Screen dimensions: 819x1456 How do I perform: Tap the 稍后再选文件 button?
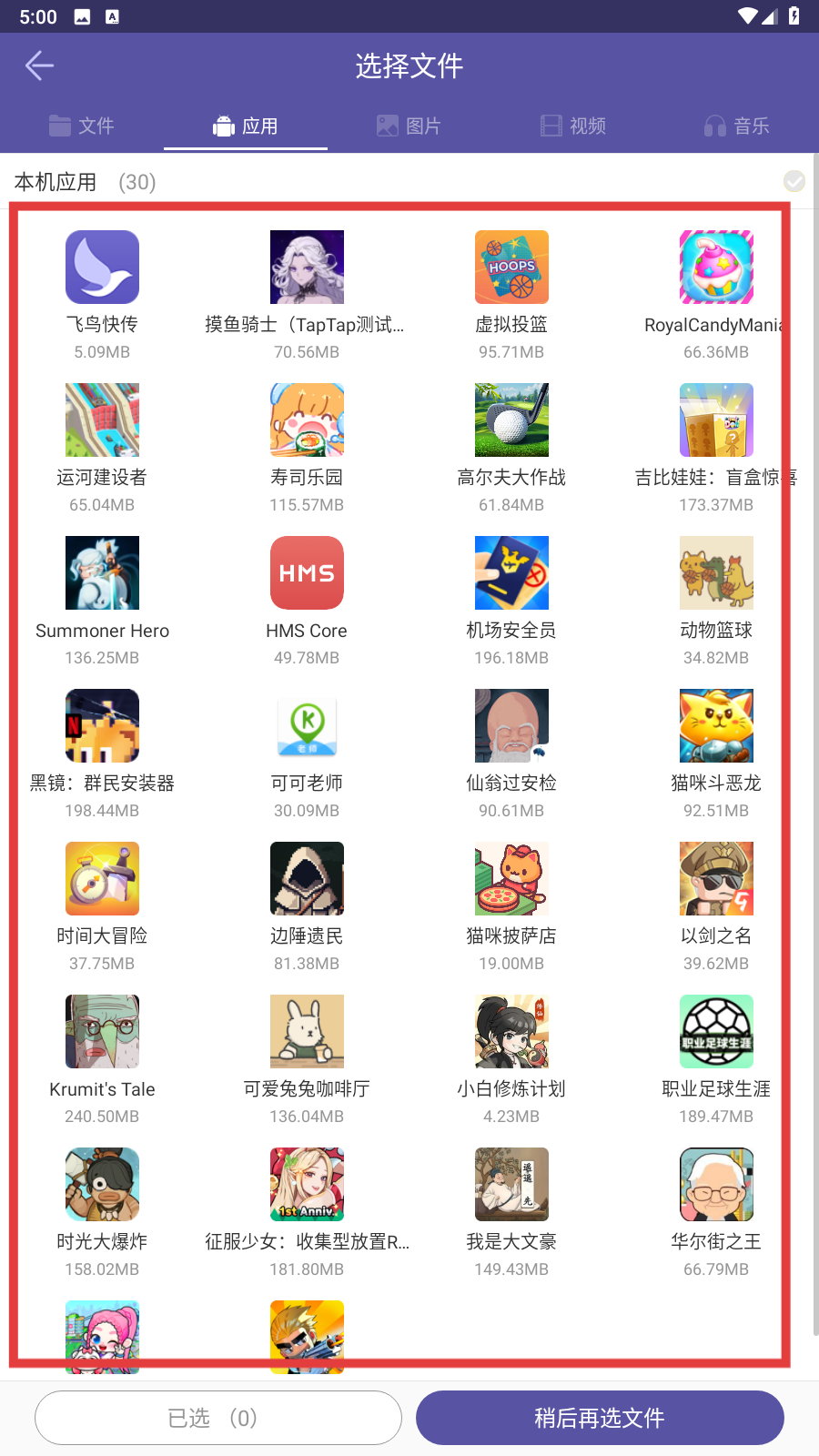click(600, 1418)
